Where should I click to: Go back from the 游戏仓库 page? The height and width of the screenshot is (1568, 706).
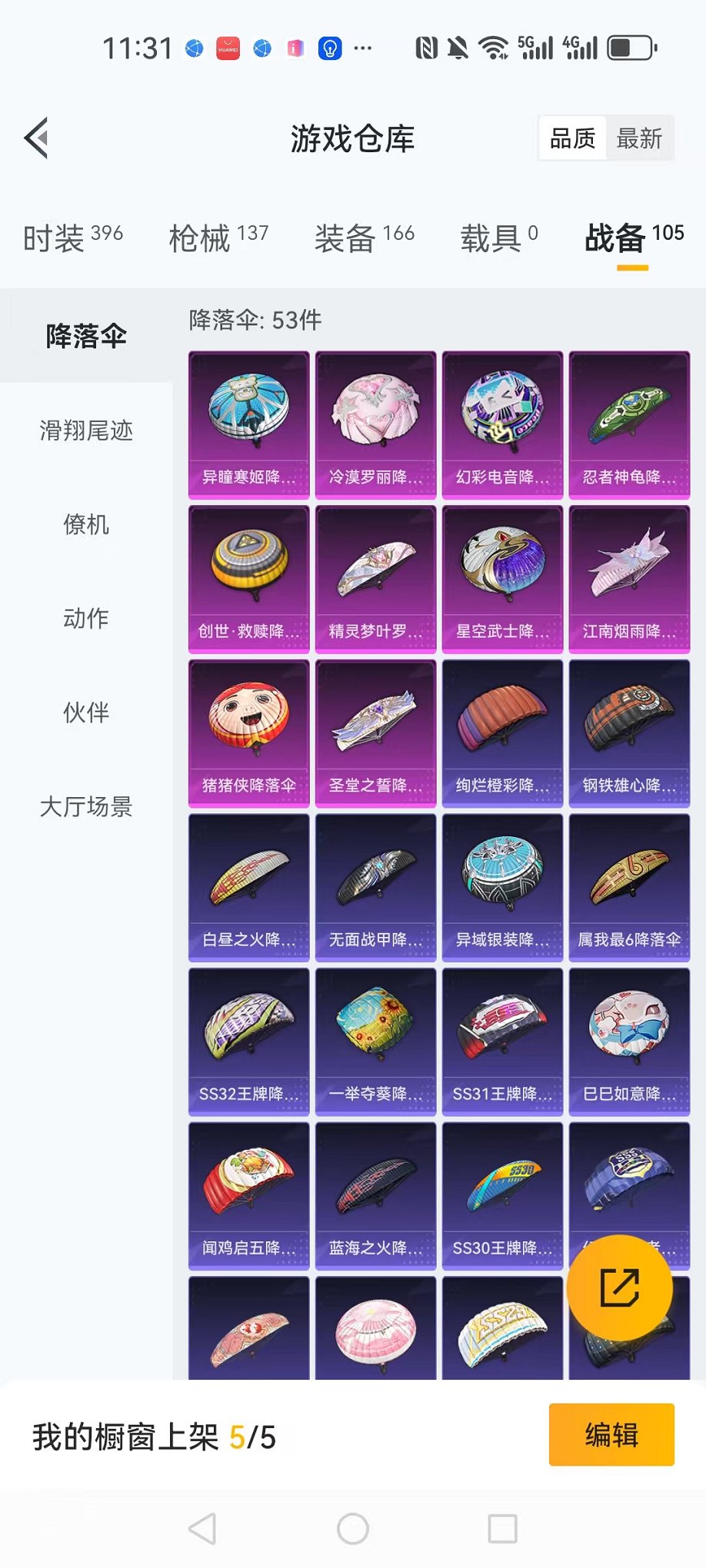(x=37, y=138)
